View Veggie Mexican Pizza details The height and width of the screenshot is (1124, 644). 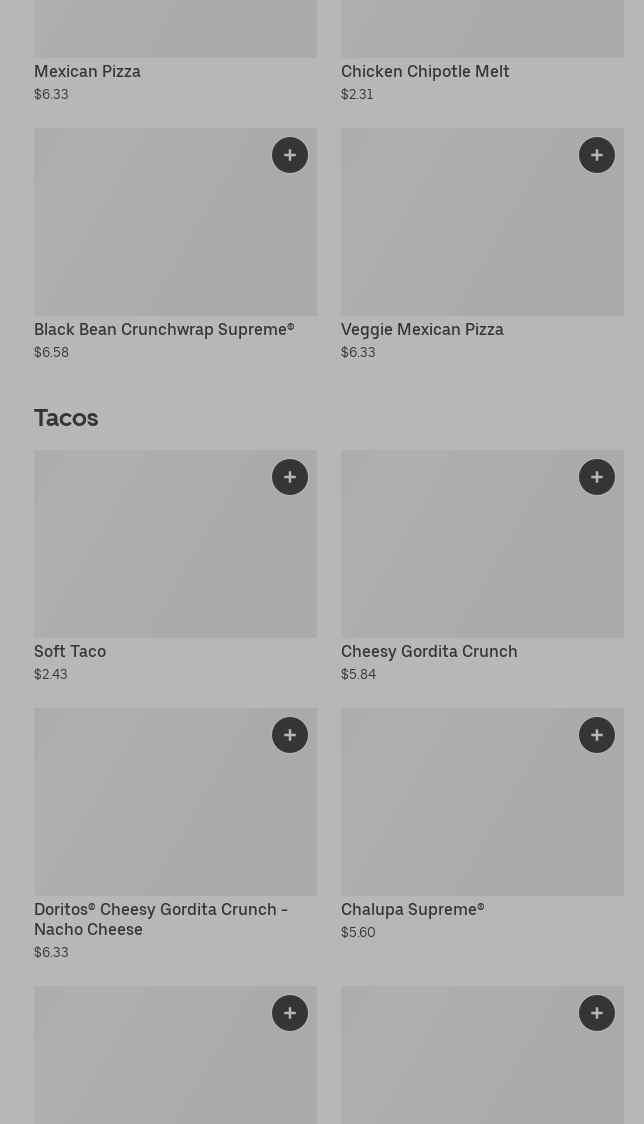click(x=422, y=329)
